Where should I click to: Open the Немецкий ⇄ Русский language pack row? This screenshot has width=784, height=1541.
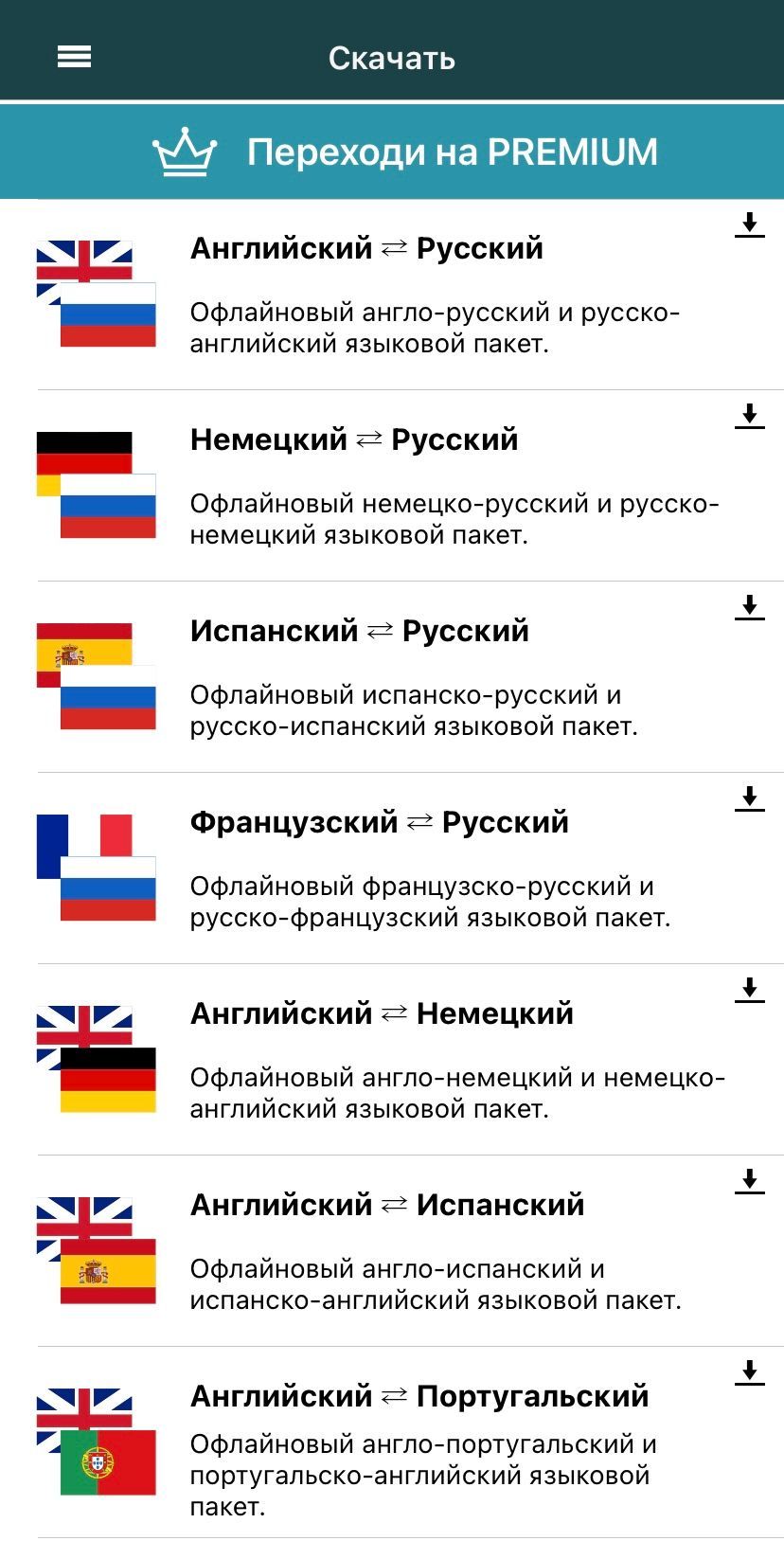[x=392, y=486]
